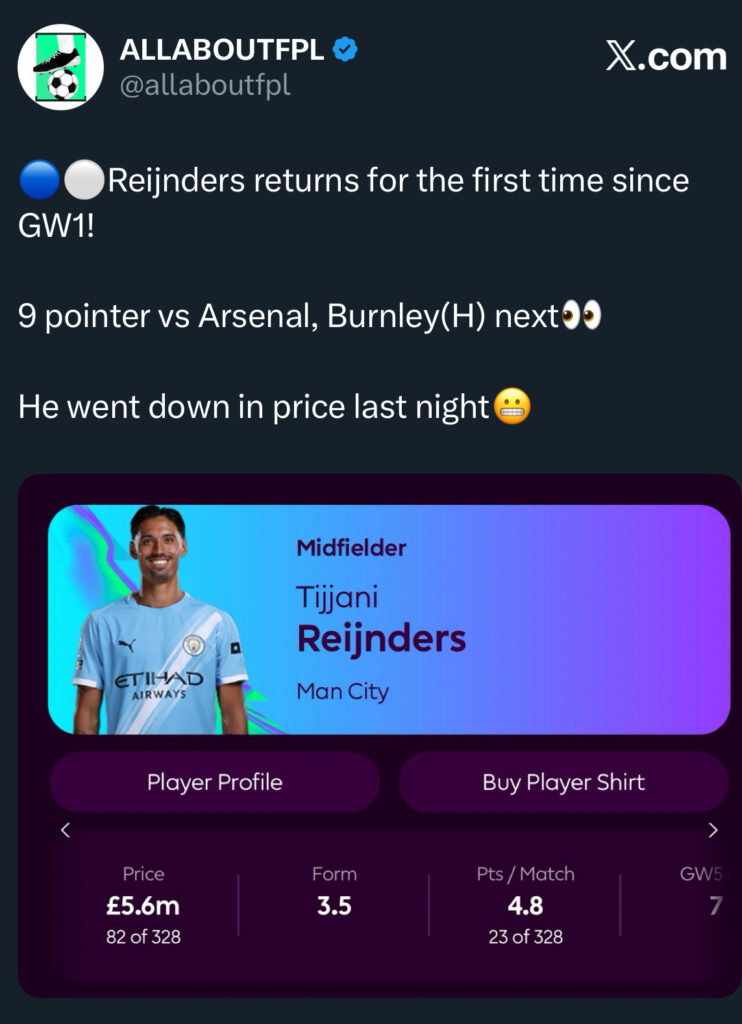
Task: Click the white circle emoji
Action: point(82,177)
